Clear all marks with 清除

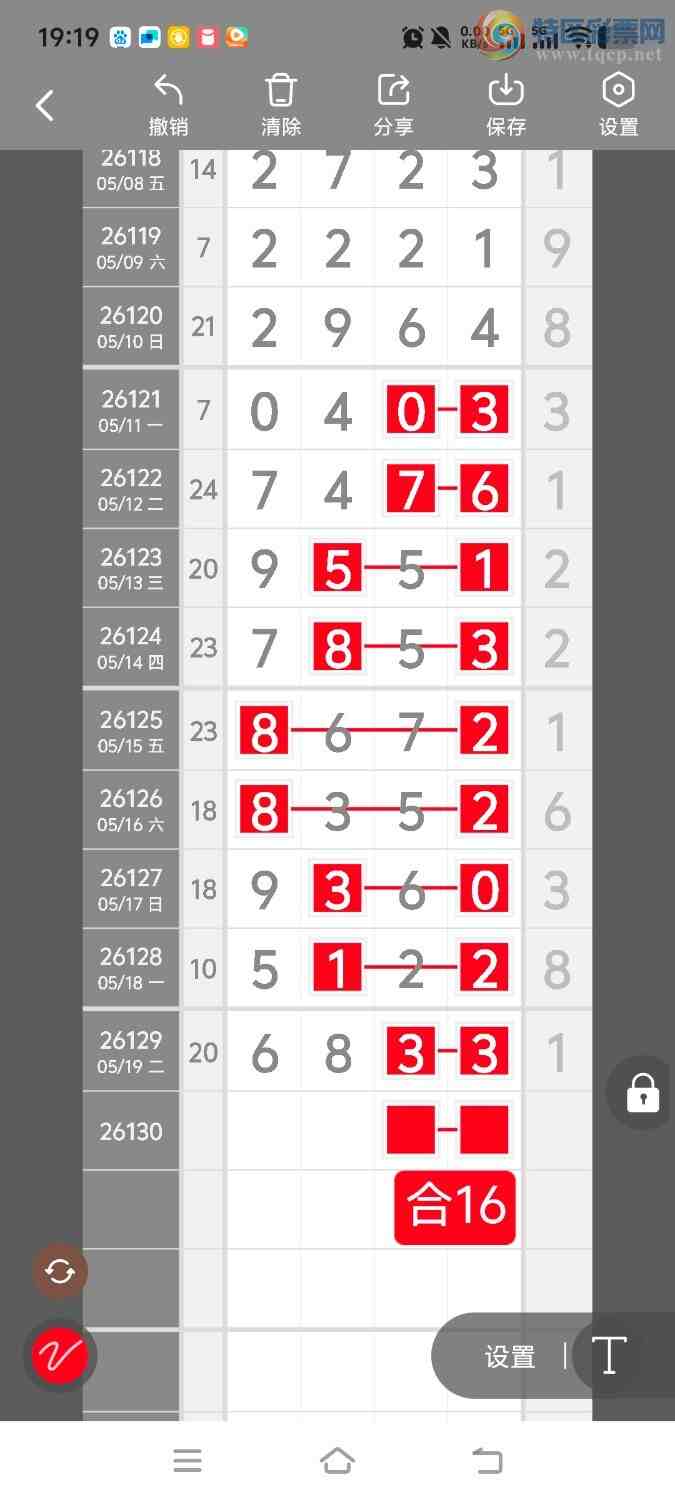click(x=281, y=105)
